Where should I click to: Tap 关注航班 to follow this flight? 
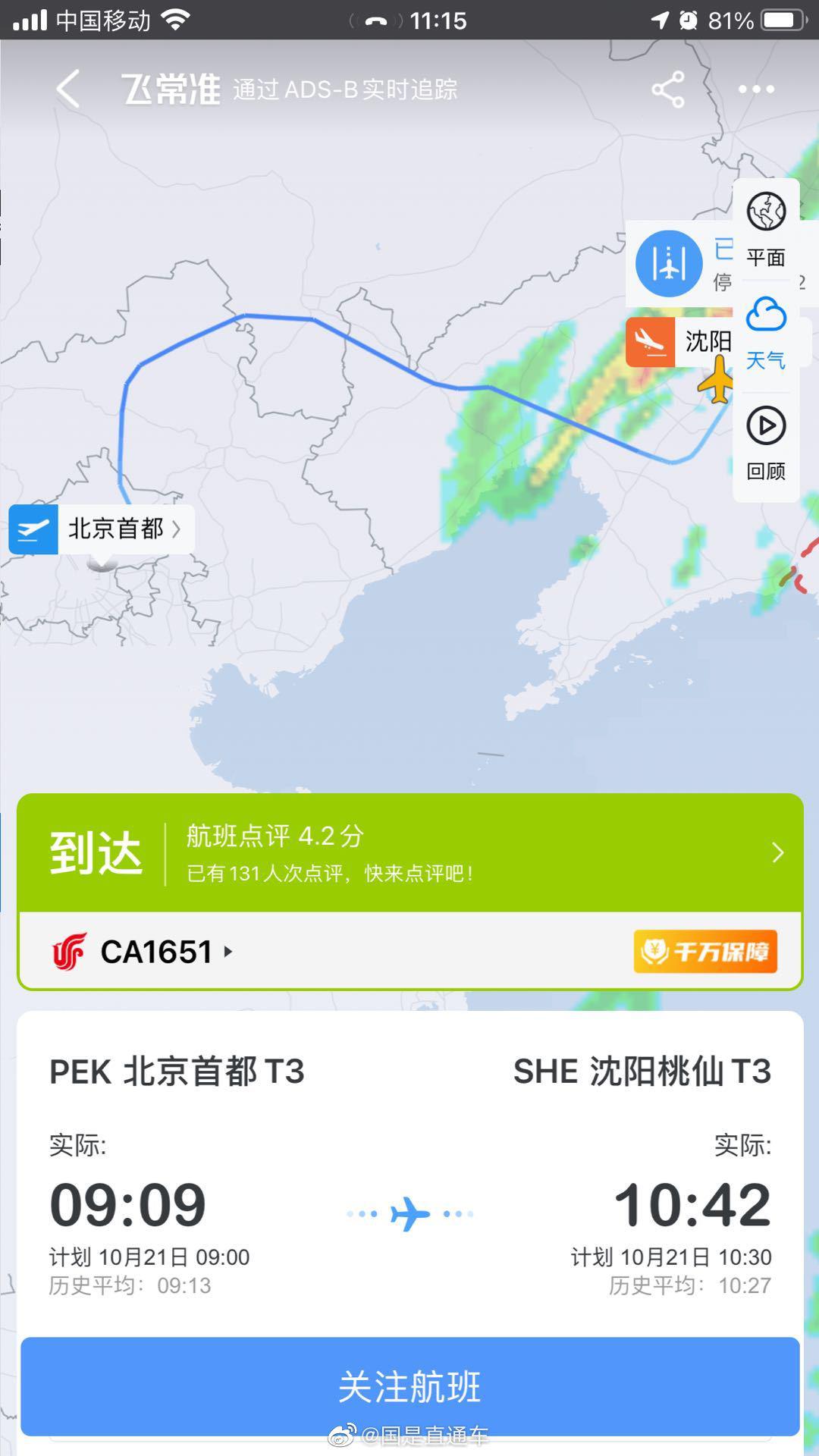(409, 1386)
